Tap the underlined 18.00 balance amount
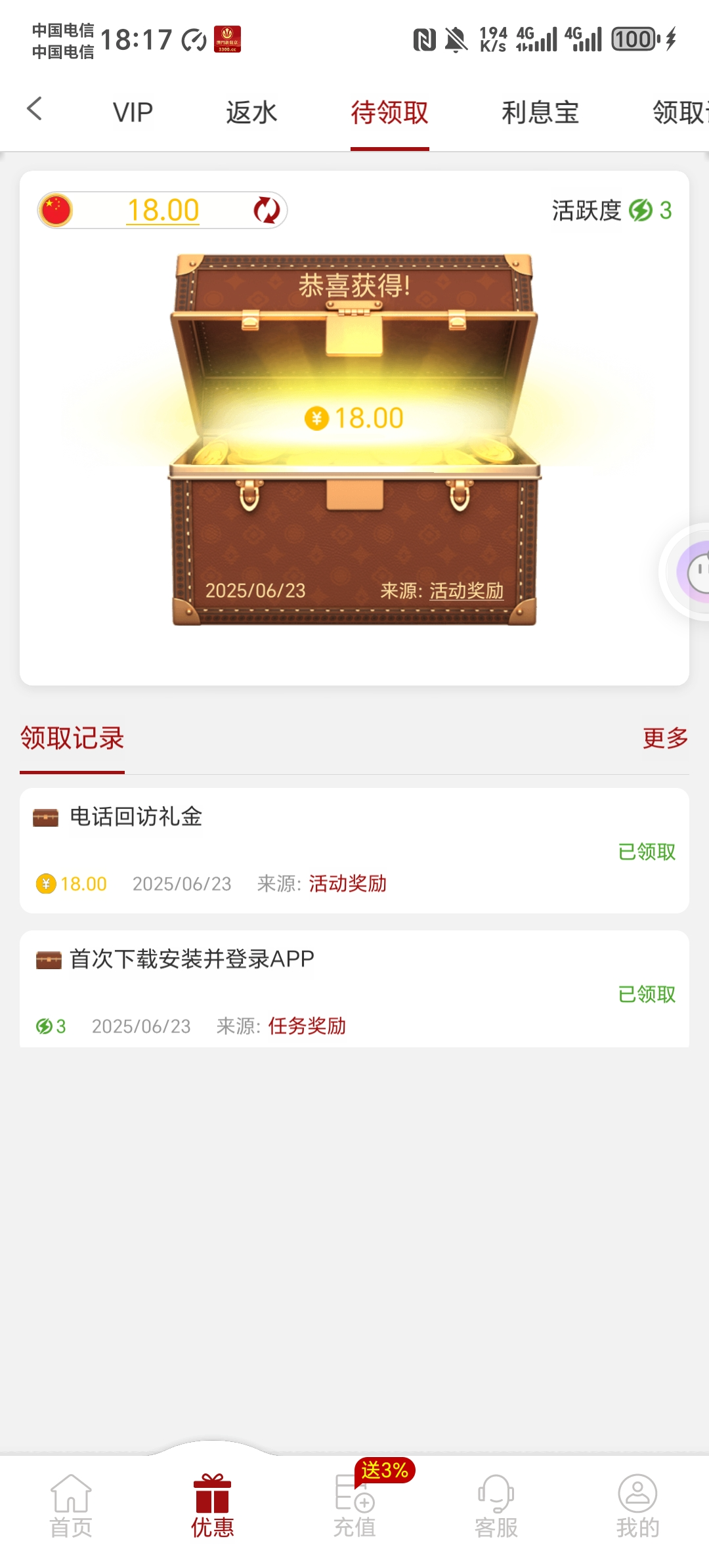This screenshot has height=1568, width=709. pos(163,210)
